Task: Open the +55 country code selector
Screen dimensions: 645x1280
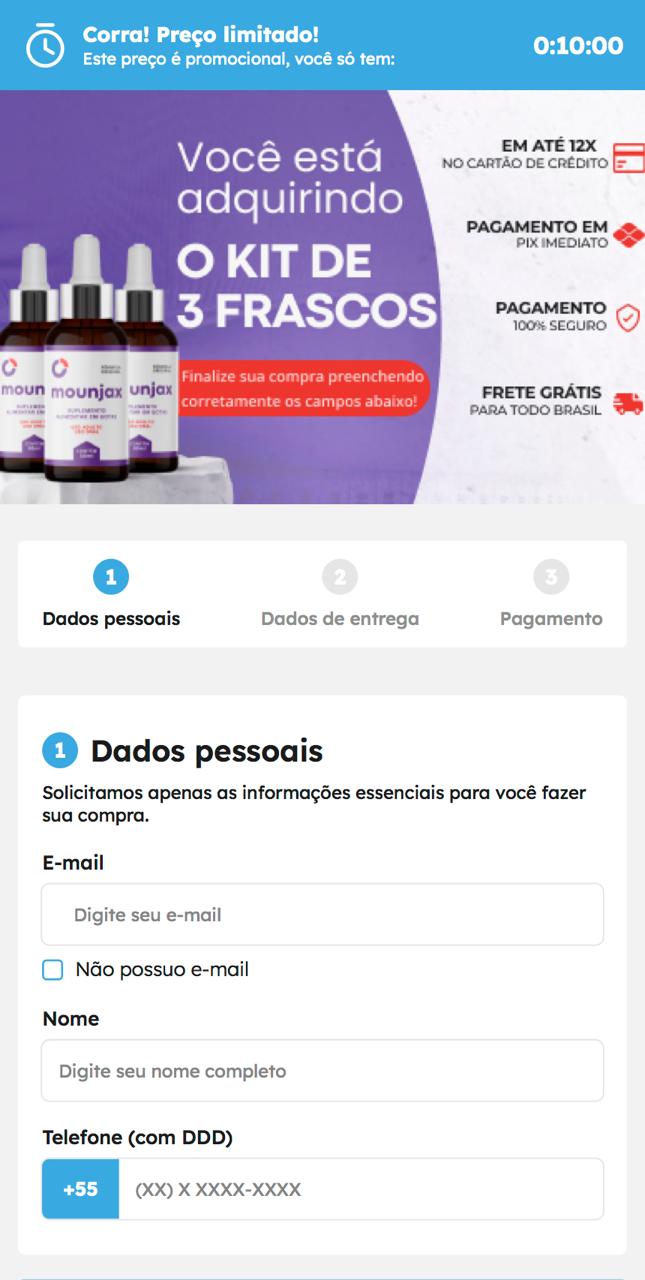Action: coord(80,1189)
